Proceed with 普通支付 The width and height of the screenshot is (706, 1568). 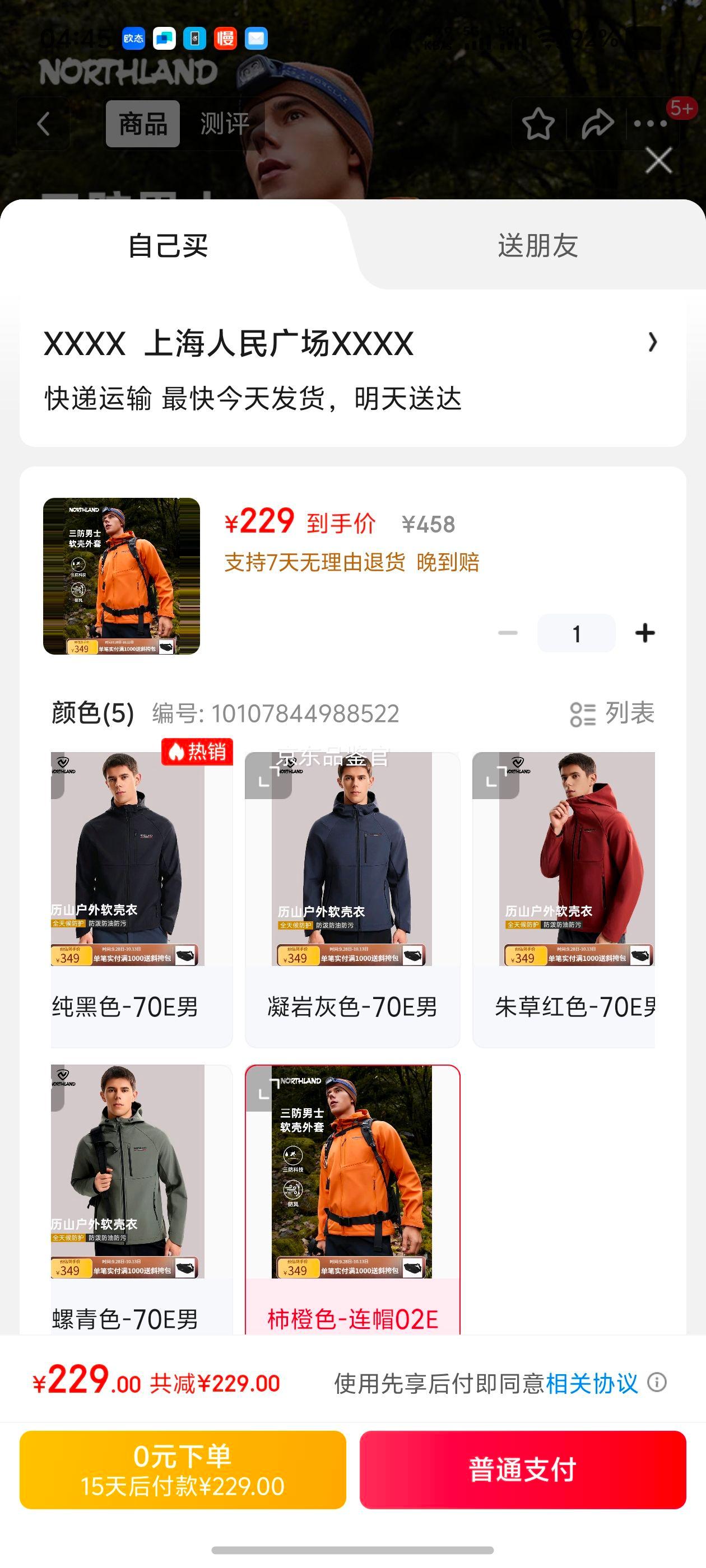tap(523, 1469)
